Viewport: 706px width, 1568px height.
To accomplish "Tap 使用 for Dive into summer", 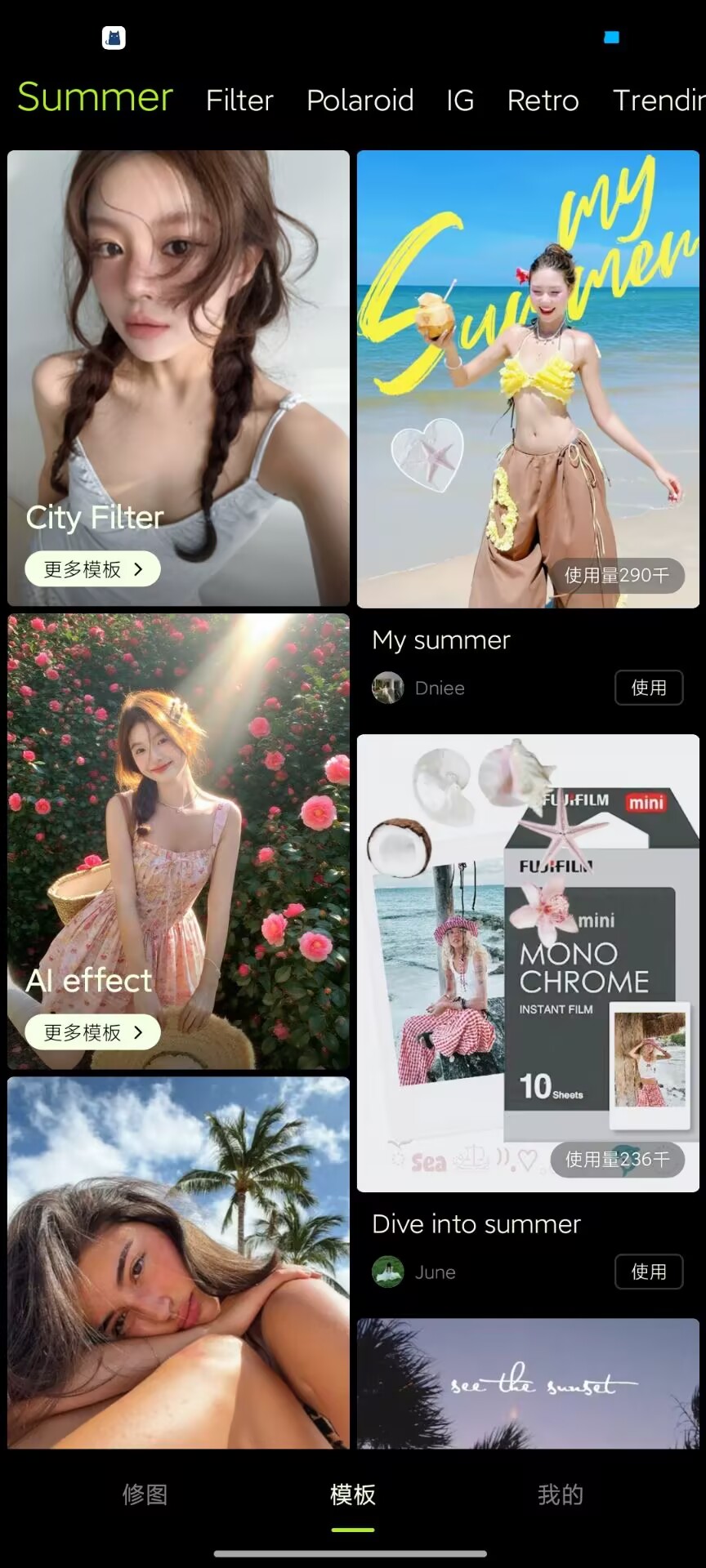I will click(x=649, y=1272).
